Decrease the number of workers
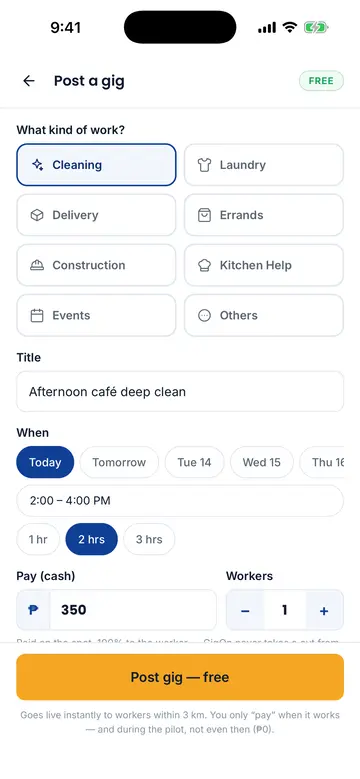 (x=245, y=611)
